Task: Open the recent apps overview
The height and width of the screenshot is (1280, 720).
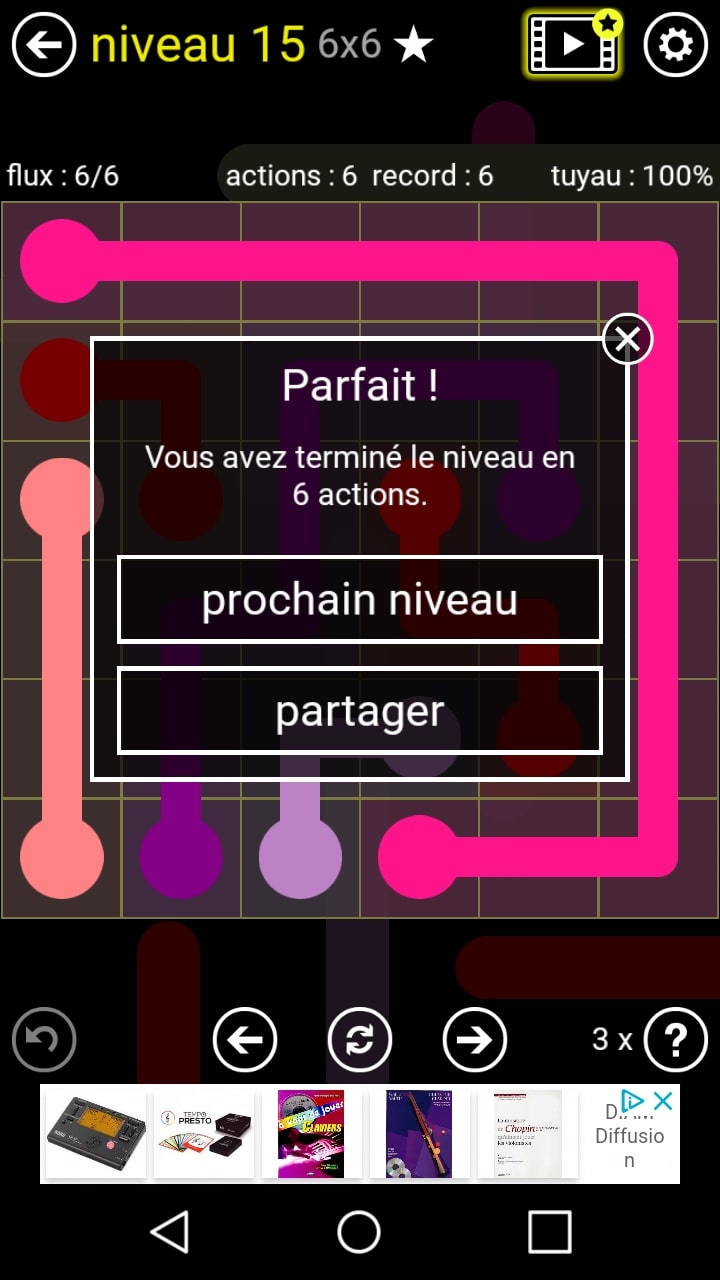Action: 549,1231
